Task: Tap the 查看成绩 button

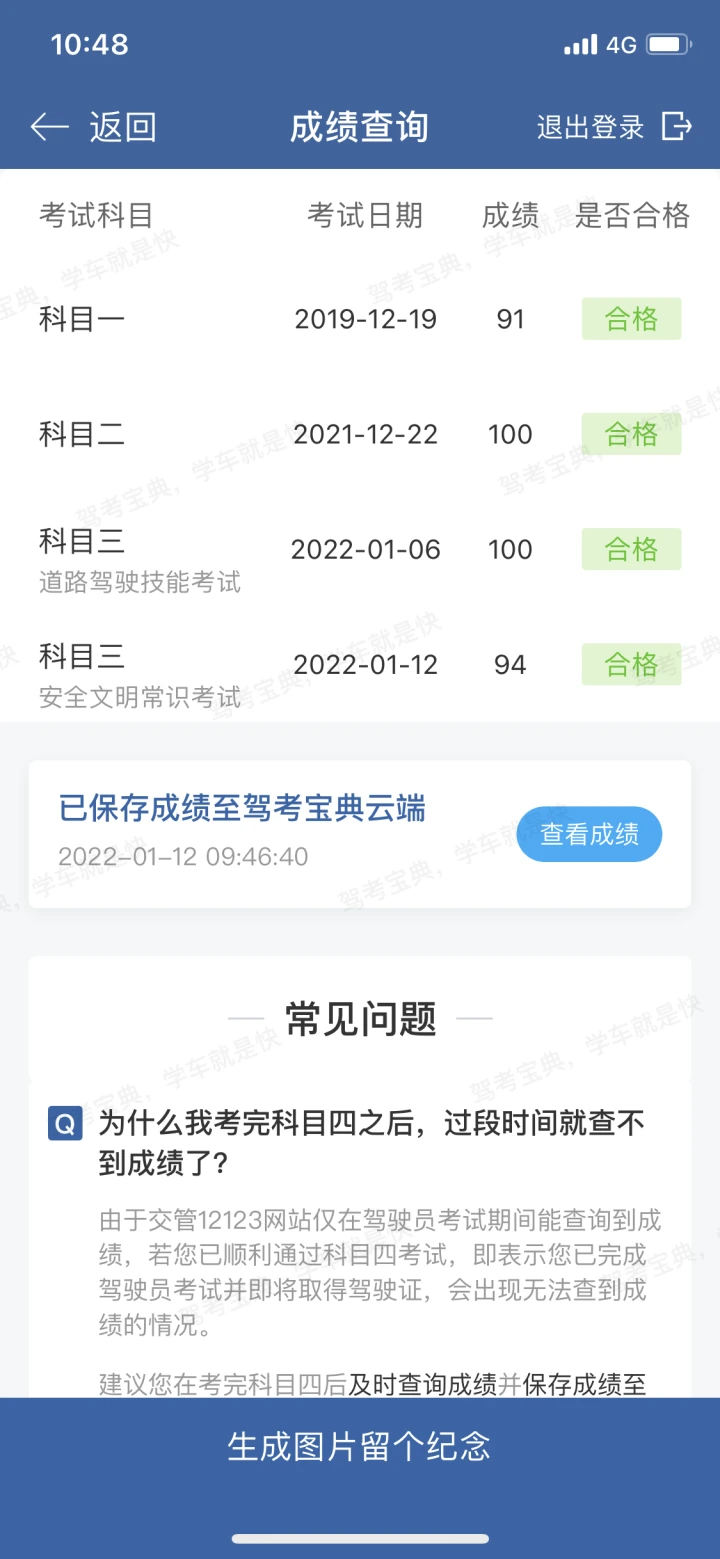Action: pyautogui.click(x=589, y=834)
